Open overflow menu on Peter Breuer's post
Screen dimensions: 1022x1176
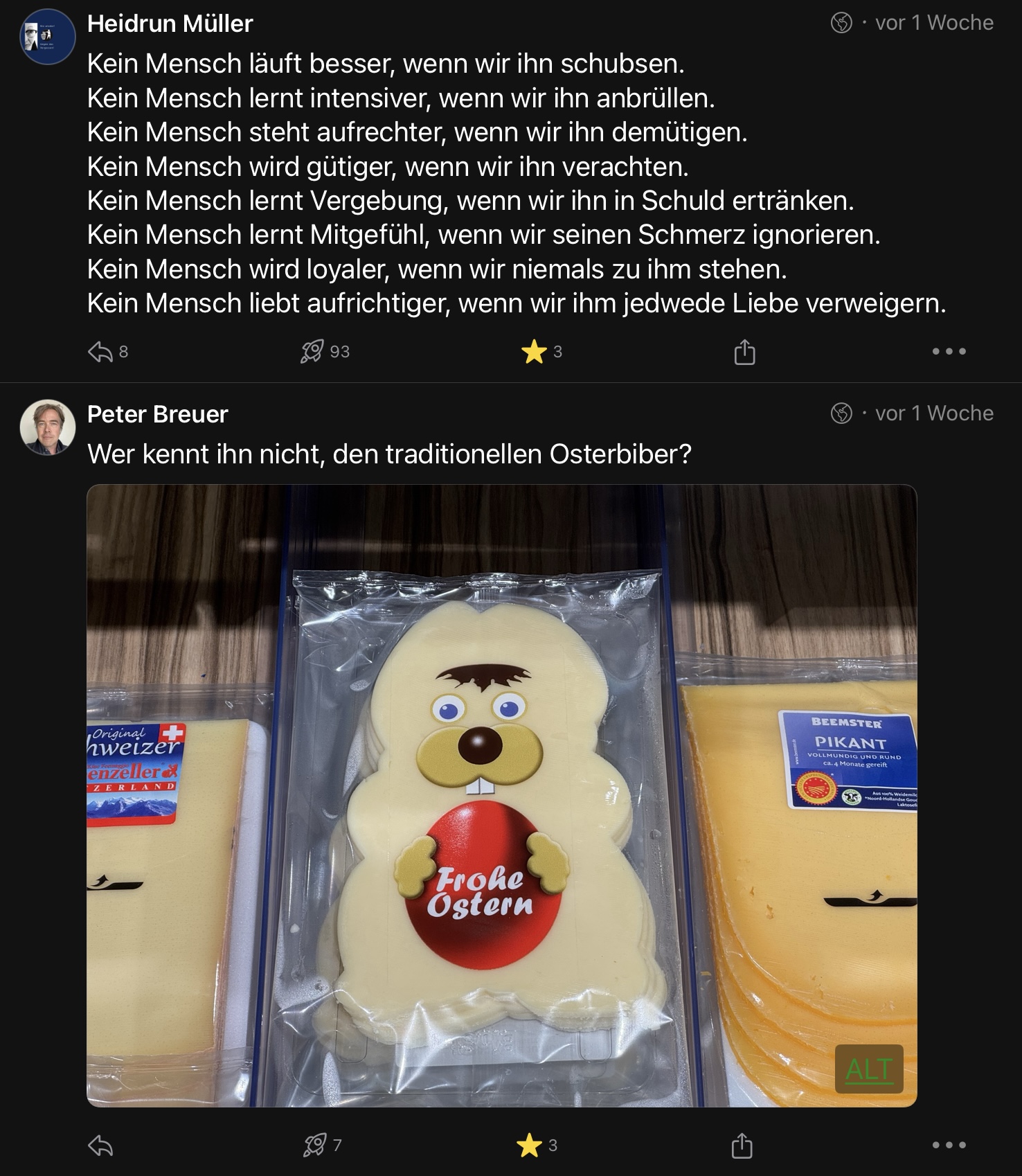pyautogui.click(x=948, y=1146)
